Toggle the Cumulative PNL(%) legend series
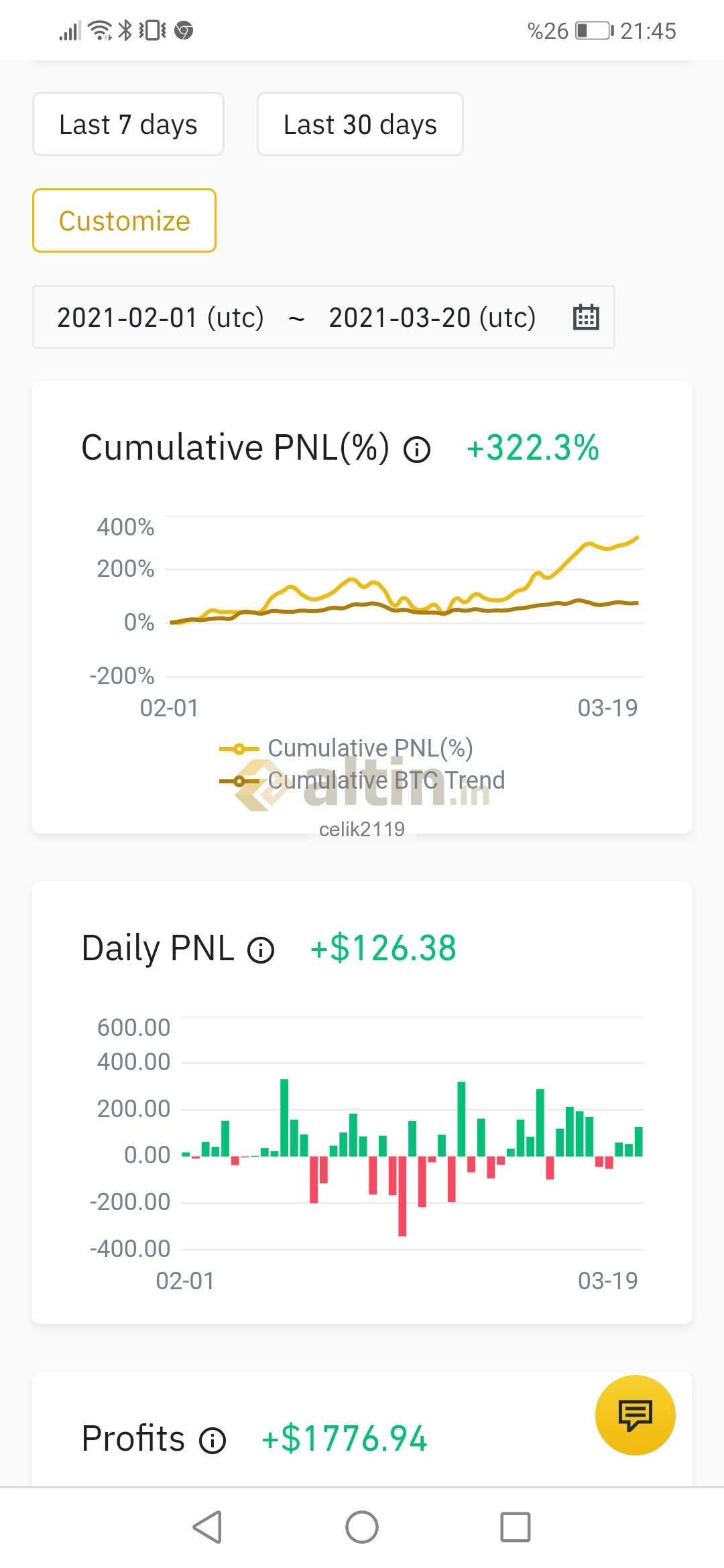The height and width of the screenshot is (1568, 724). point(346,748)
